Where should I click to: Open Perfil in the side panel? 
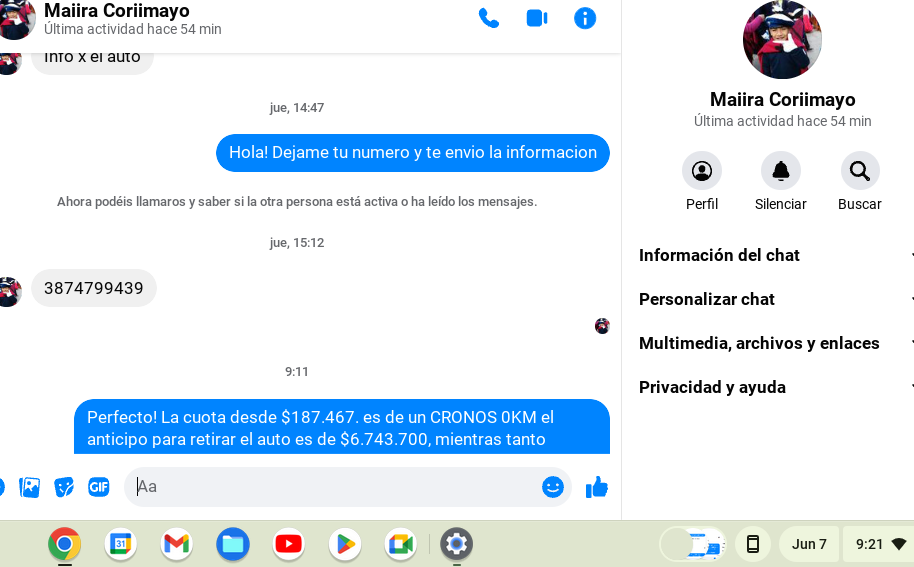point(702,171)
